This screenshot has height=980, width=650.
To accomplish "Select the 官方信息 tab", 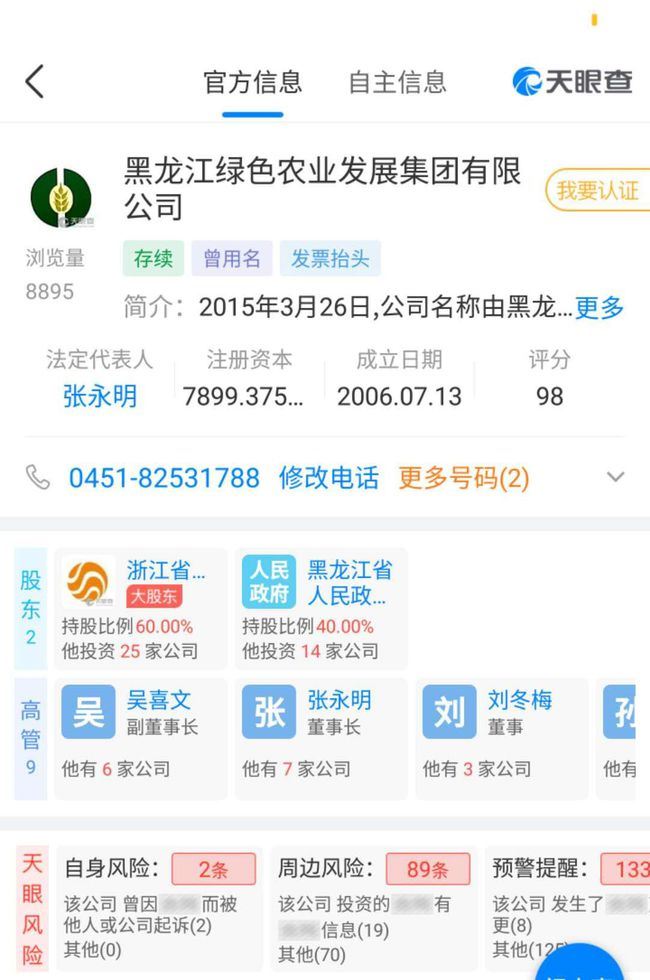I will click(x=252, y=82).
